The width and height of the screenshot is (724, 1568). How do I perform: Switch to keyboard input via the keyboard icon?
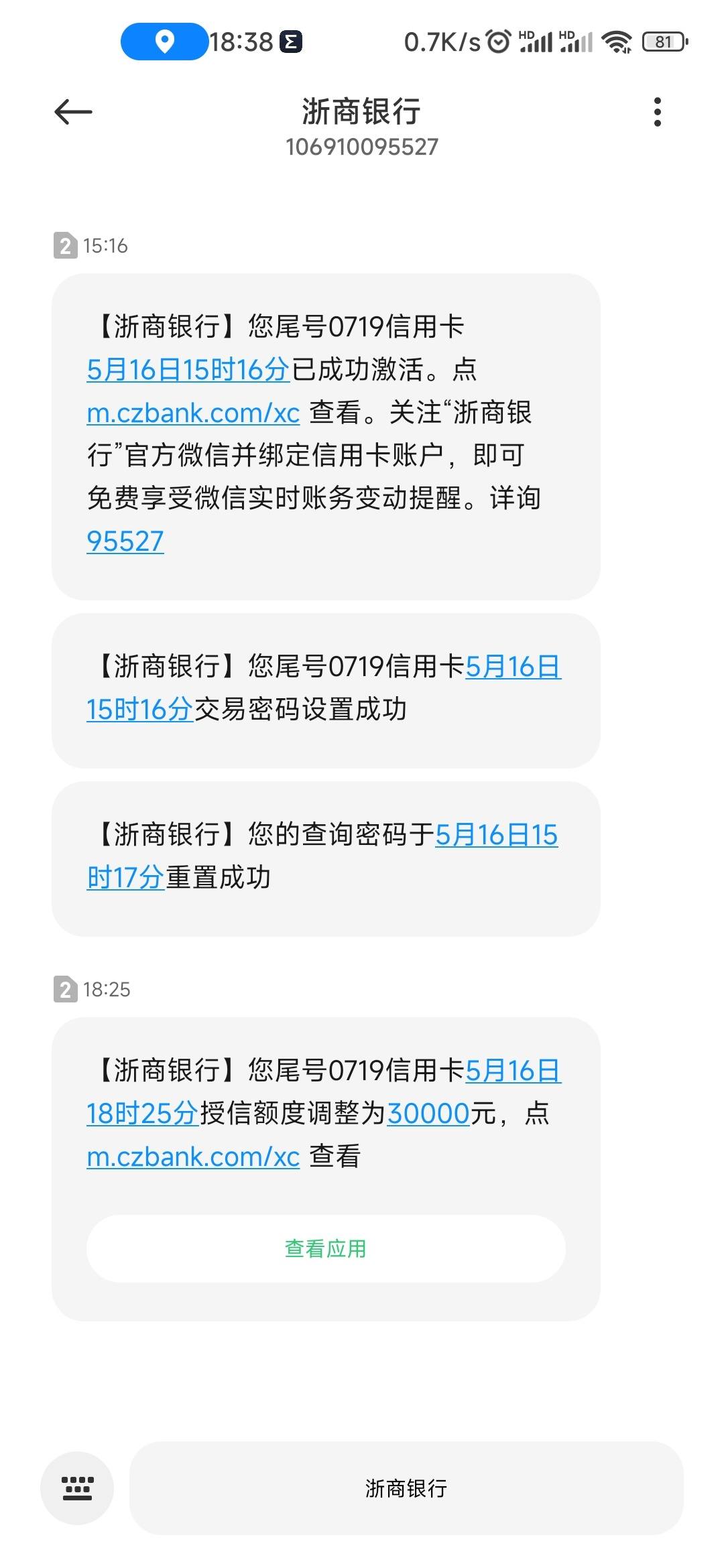coord(77,1488)
